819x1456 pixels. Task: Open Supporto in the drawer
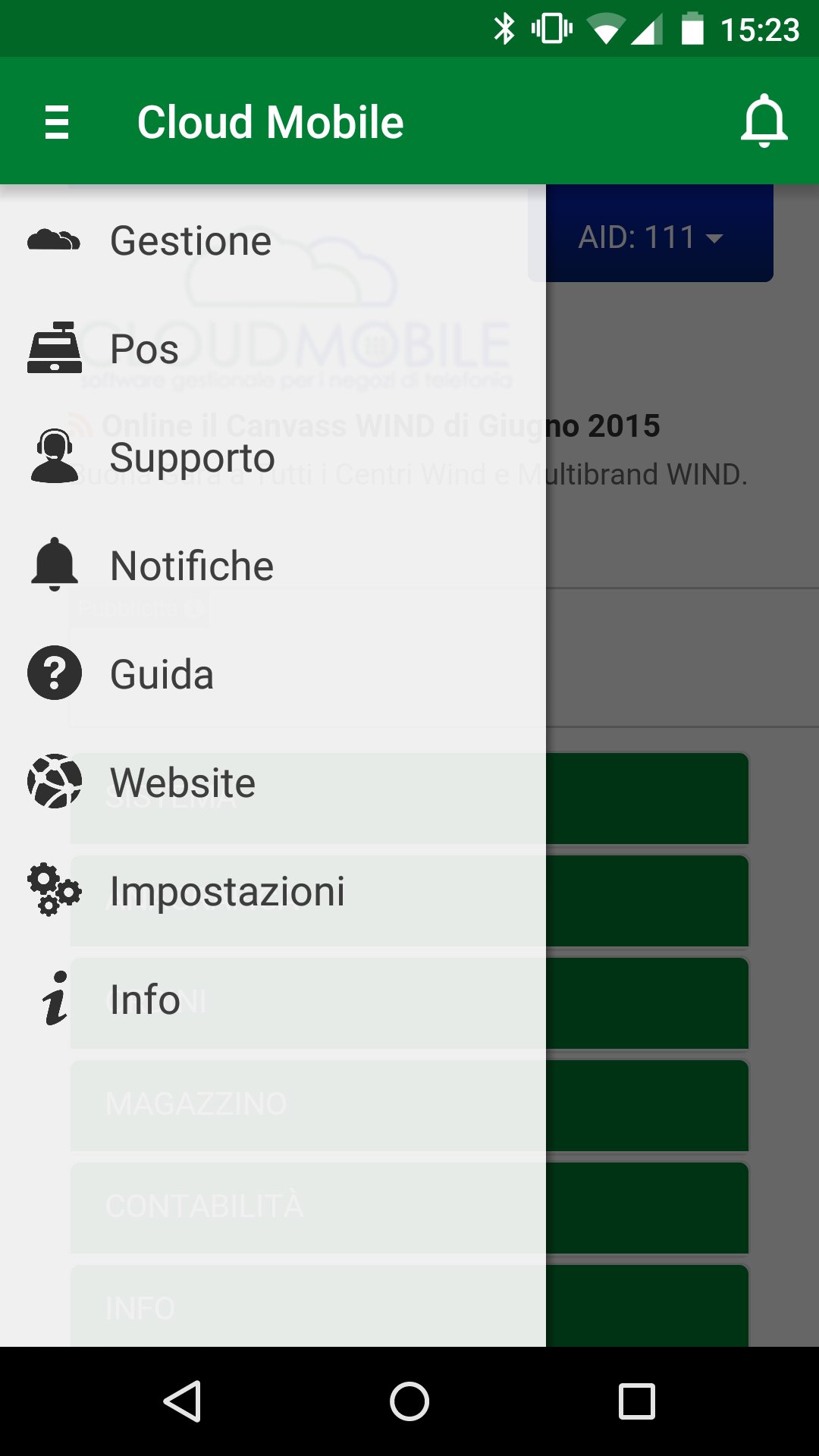point(191,458)
